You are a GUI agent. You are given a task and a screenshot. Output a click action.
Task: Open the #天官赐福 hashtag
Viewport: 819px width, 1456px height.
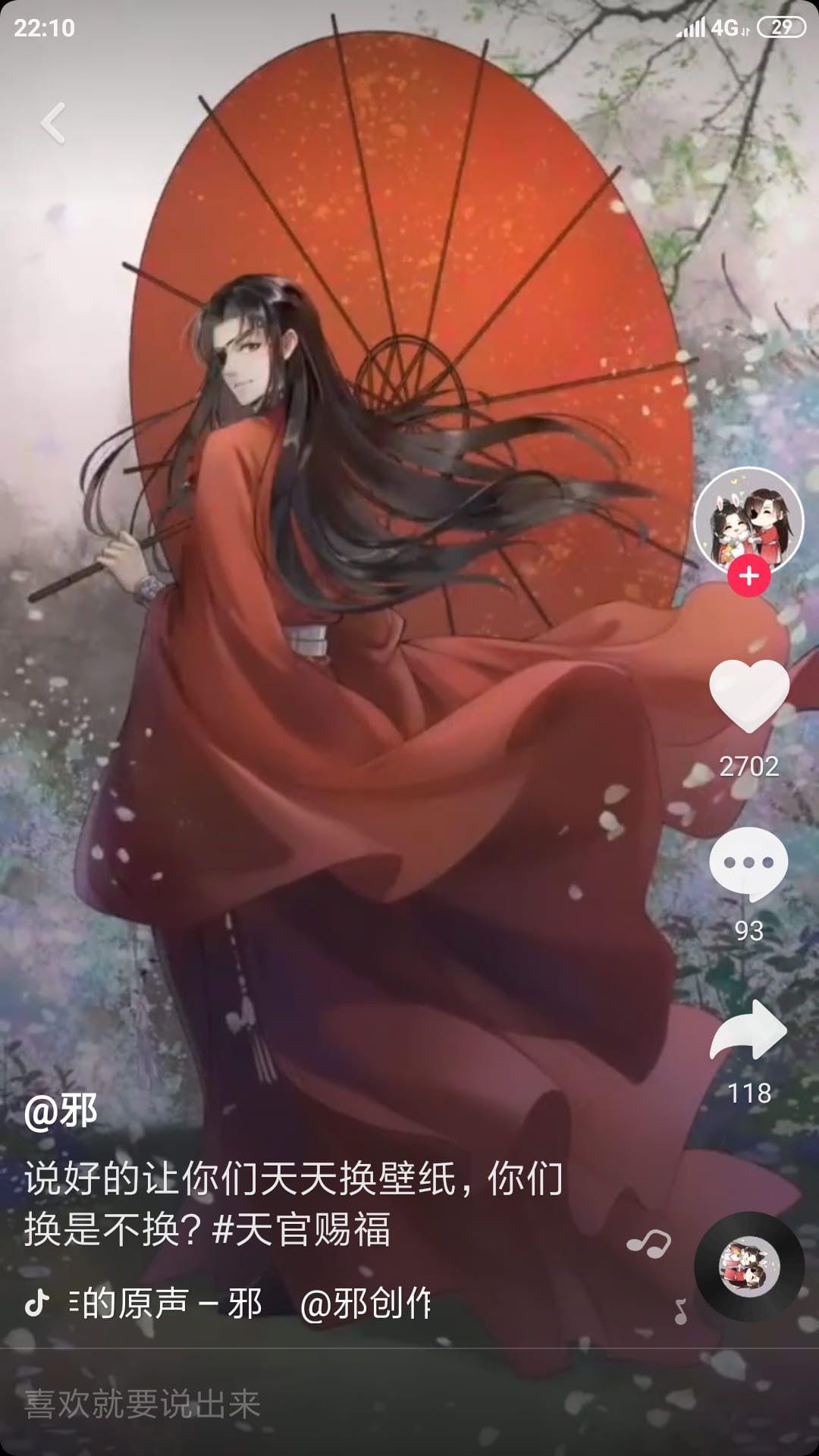[x=301, y=1229]
